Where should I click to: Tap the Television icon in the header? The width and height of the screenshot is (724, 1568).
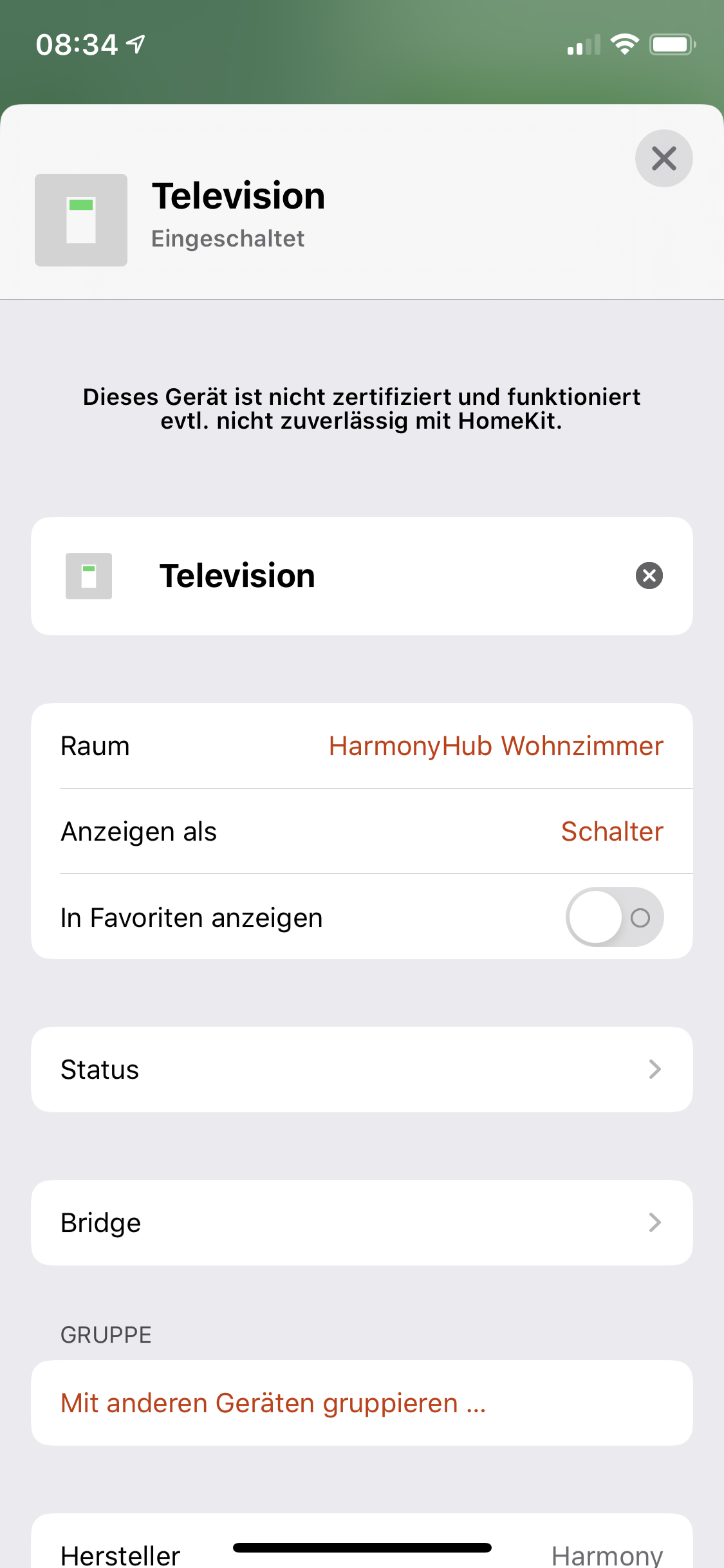(x=81, y=220)
